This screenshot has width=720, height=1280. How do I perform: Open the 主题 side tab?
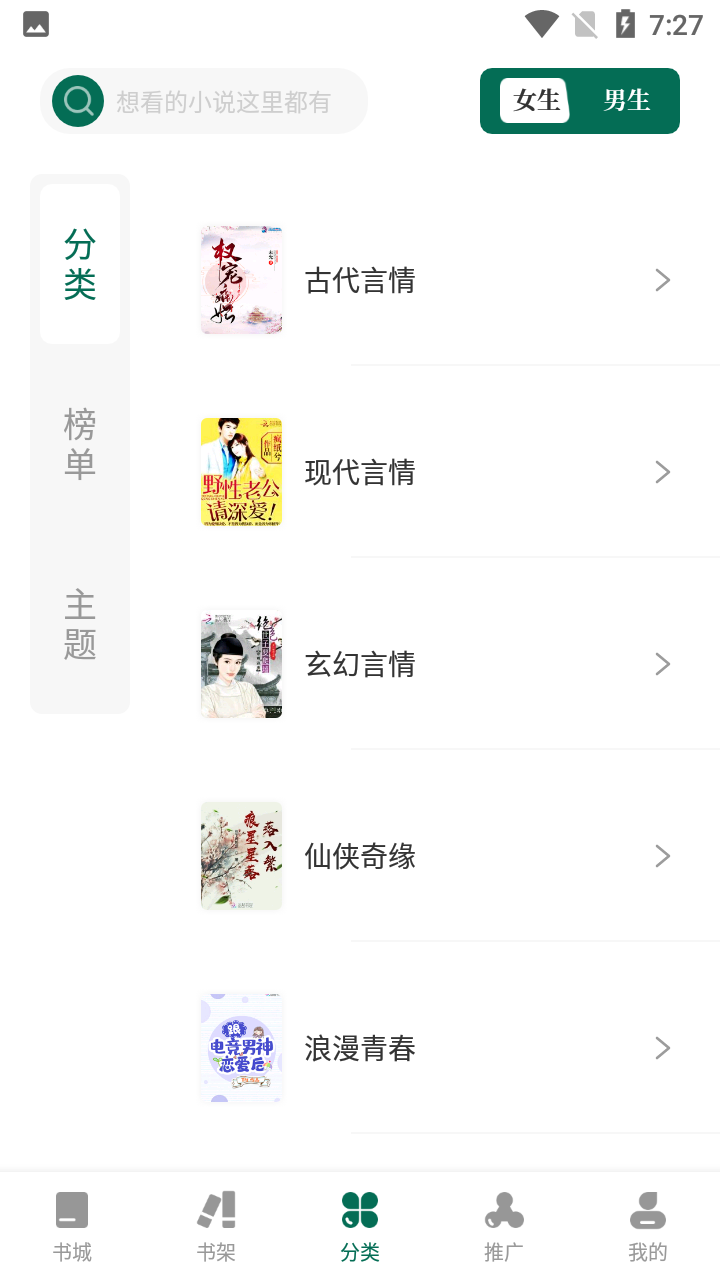pyautogui.click(x=80, y=624)
